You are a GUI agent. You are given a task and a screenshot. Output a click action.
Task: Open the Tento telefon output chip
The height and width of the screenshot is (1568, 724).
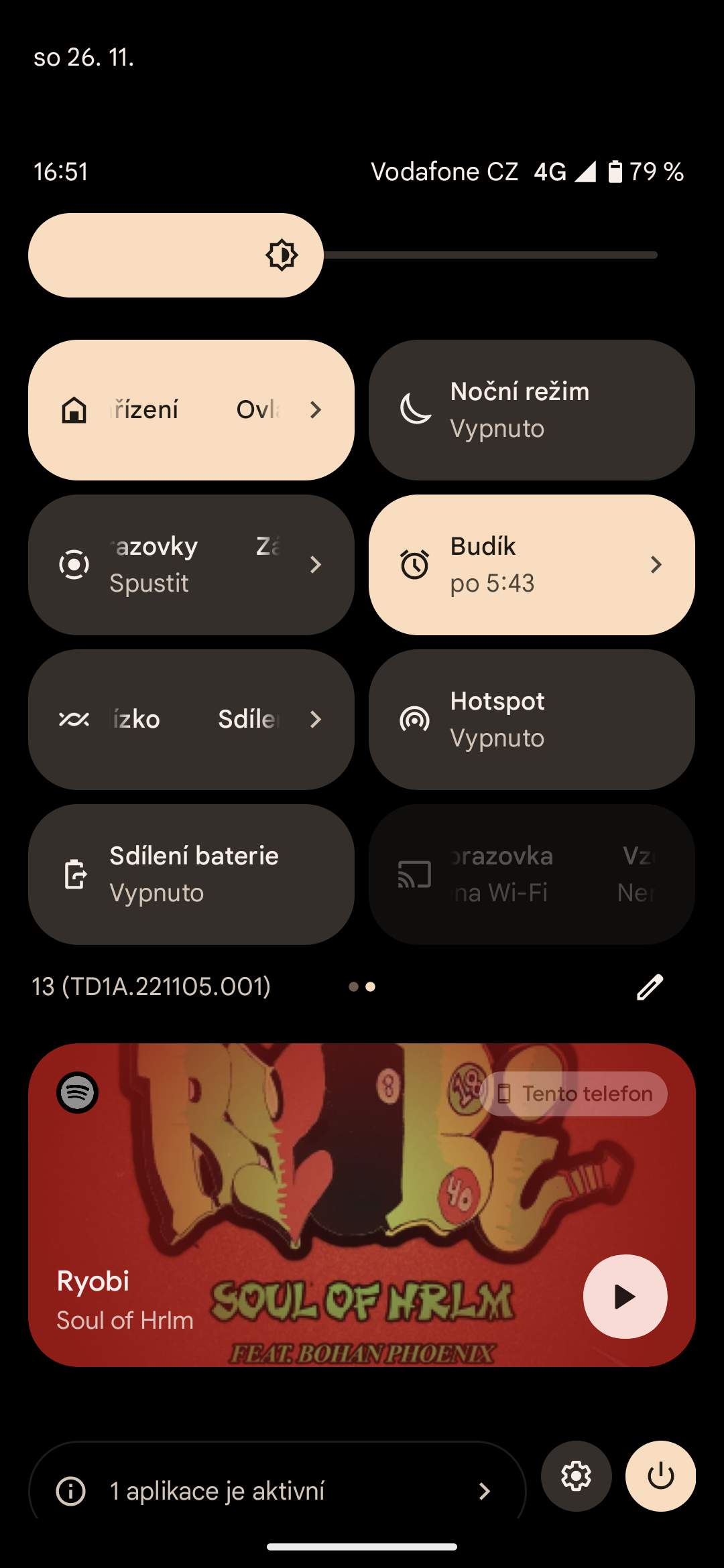pyautogui.click(x=574, y=1094)
